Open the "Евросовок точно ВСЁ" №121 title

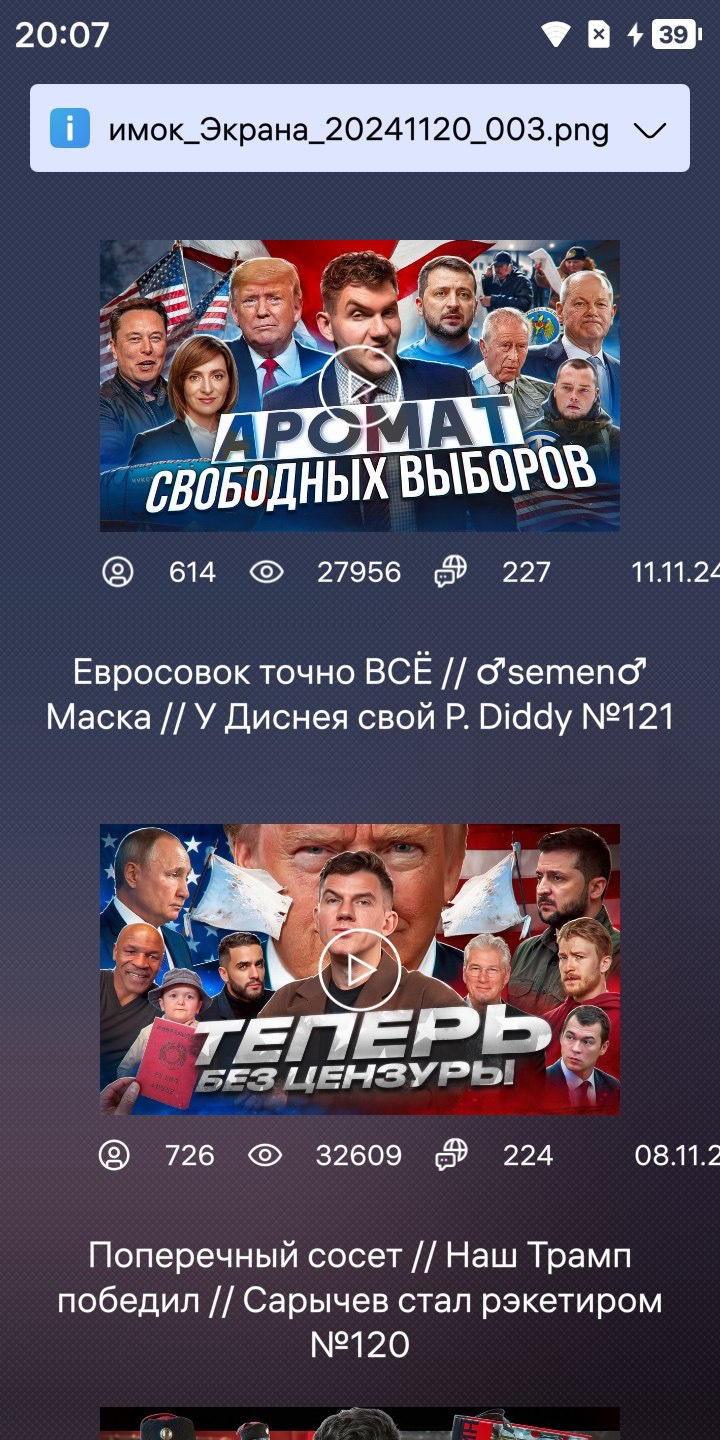[360, 694]
